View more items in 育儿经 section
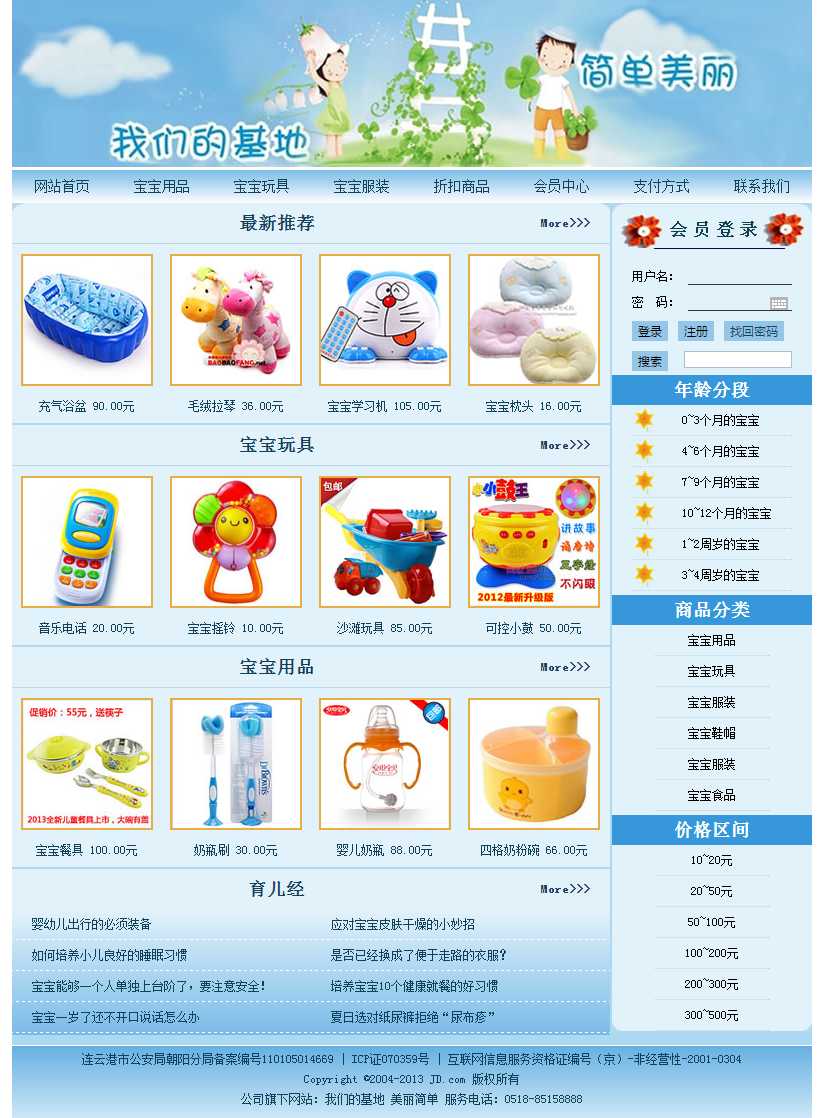The image size is (824, 1118). point(565,889)
